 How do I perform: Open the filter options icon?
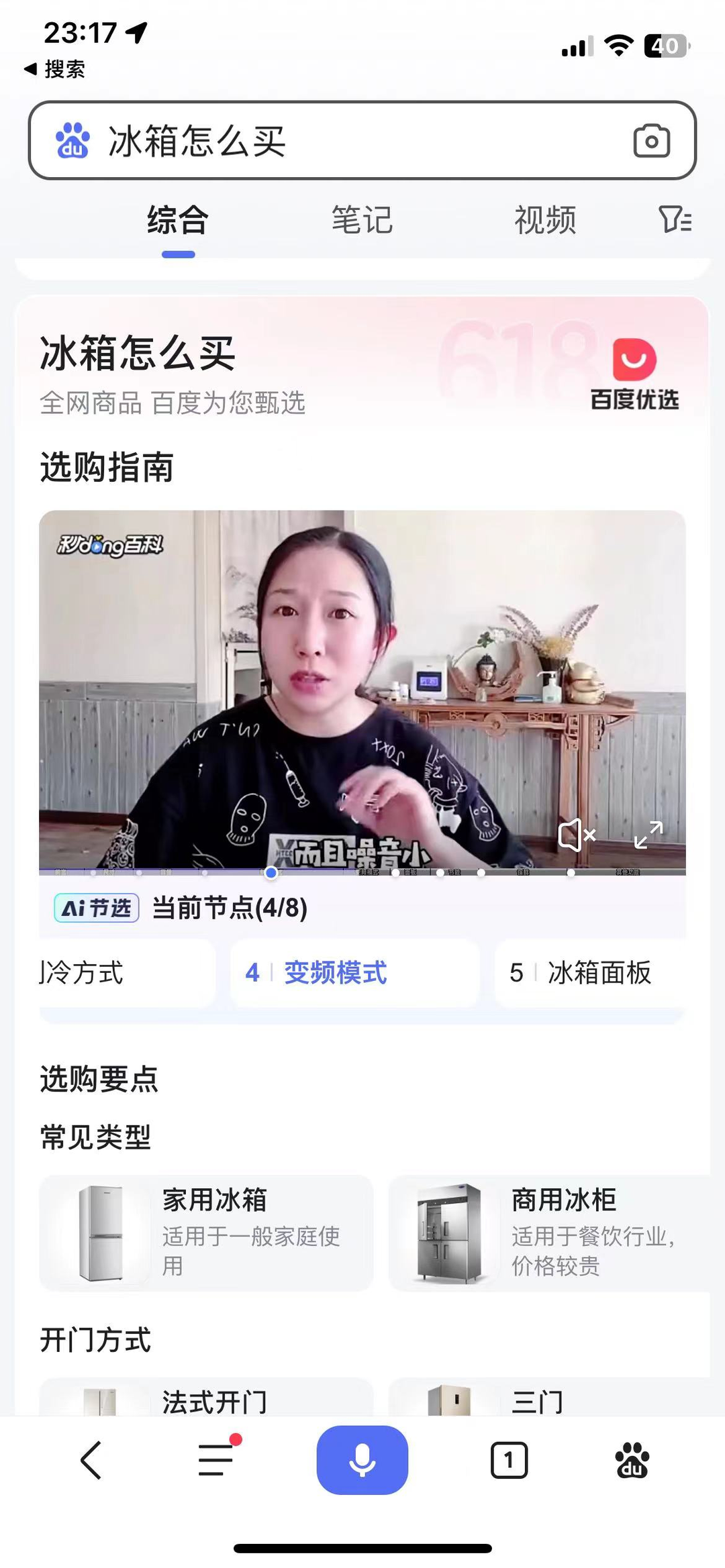click(675, 219)
